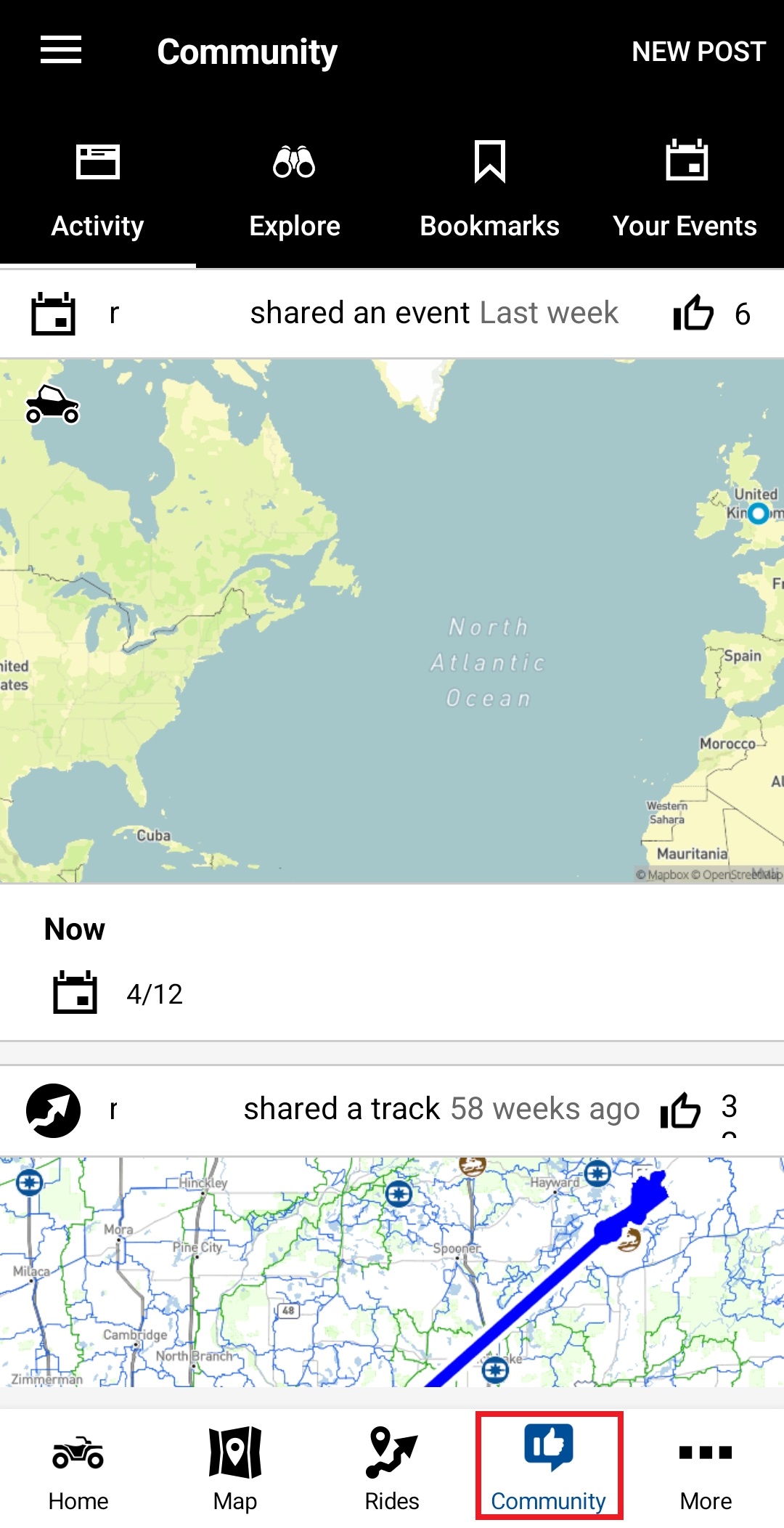Switch to the Explore tab
784x1528 pixels.
(x=294, y=190)
